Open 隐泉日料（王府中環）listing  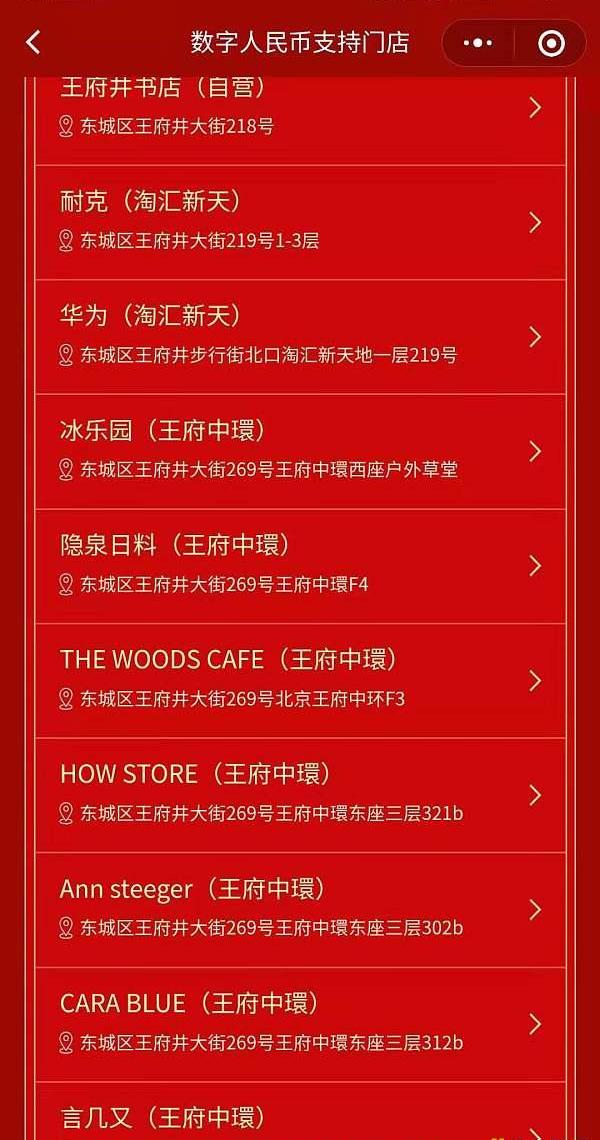(300, 566)
